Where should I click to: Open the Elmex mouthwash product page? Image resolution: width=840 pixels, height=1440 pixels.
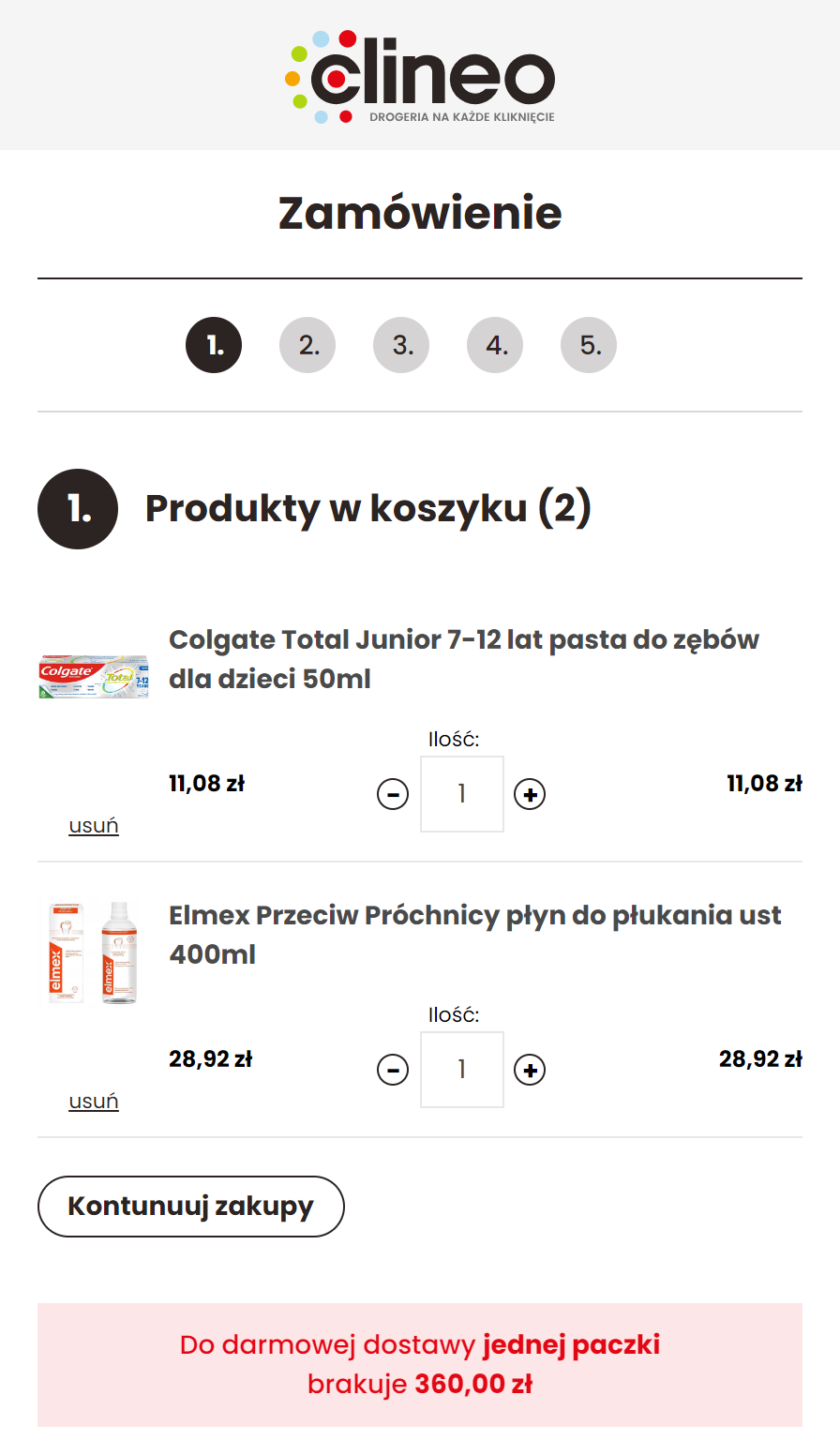(x=475, y=935)
